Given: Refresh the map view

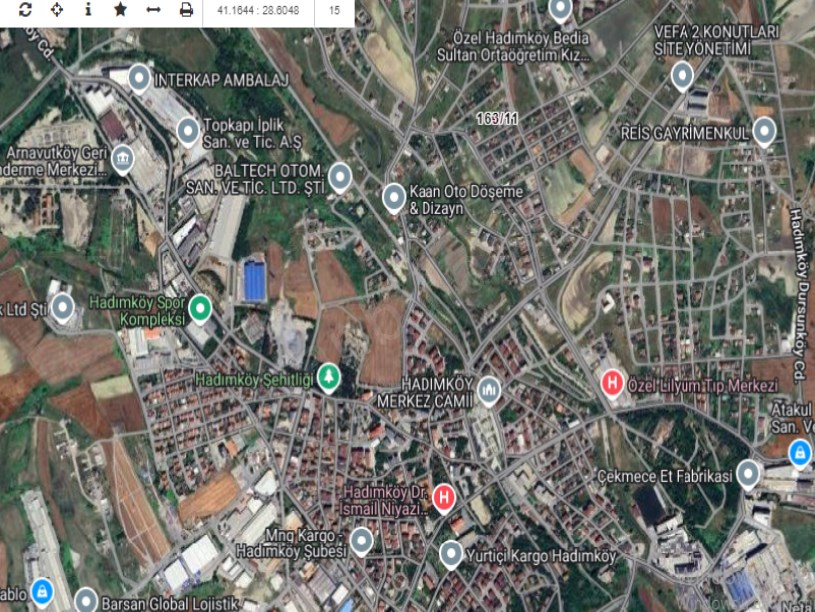Looking at the screenshot, I should click(25, 10).
